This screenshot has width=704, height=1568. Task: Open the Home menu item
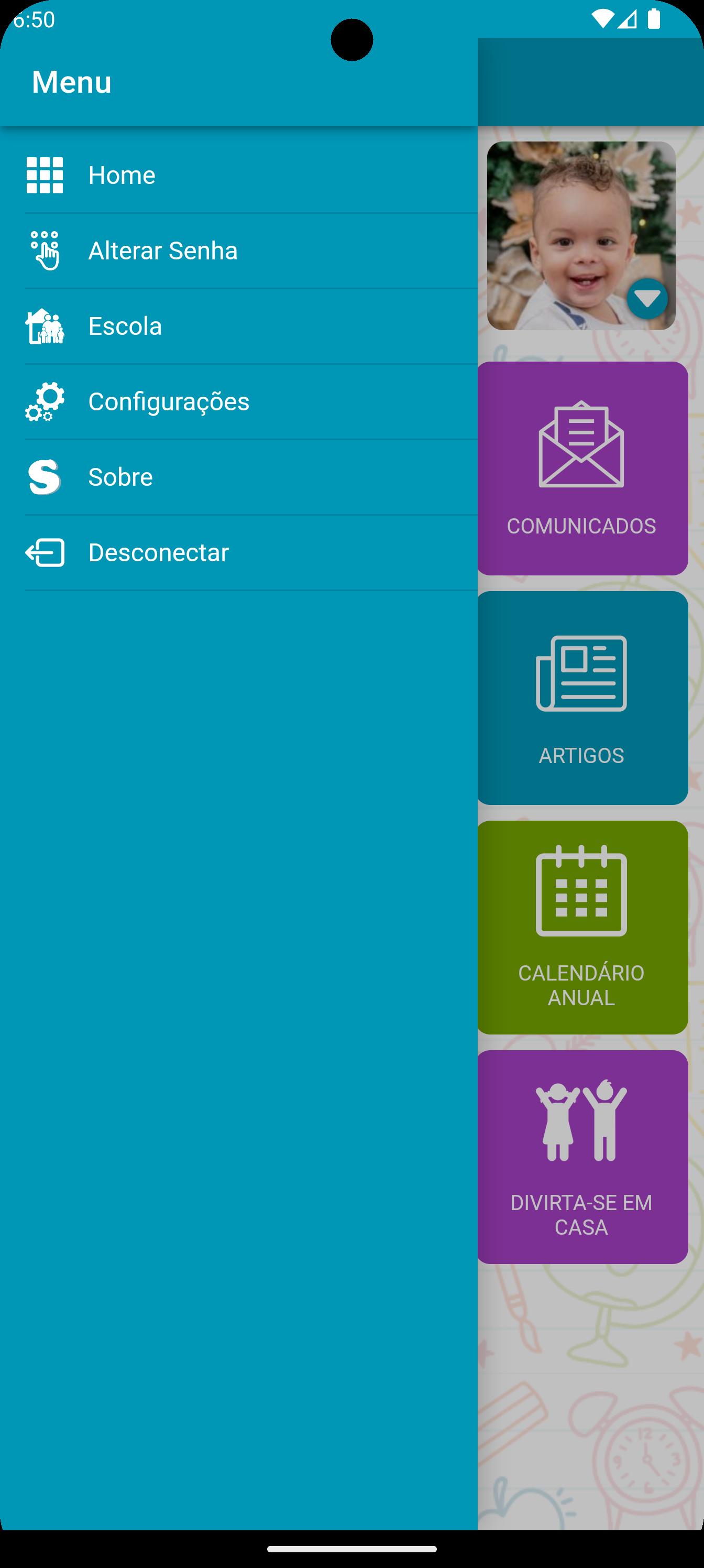238,176
